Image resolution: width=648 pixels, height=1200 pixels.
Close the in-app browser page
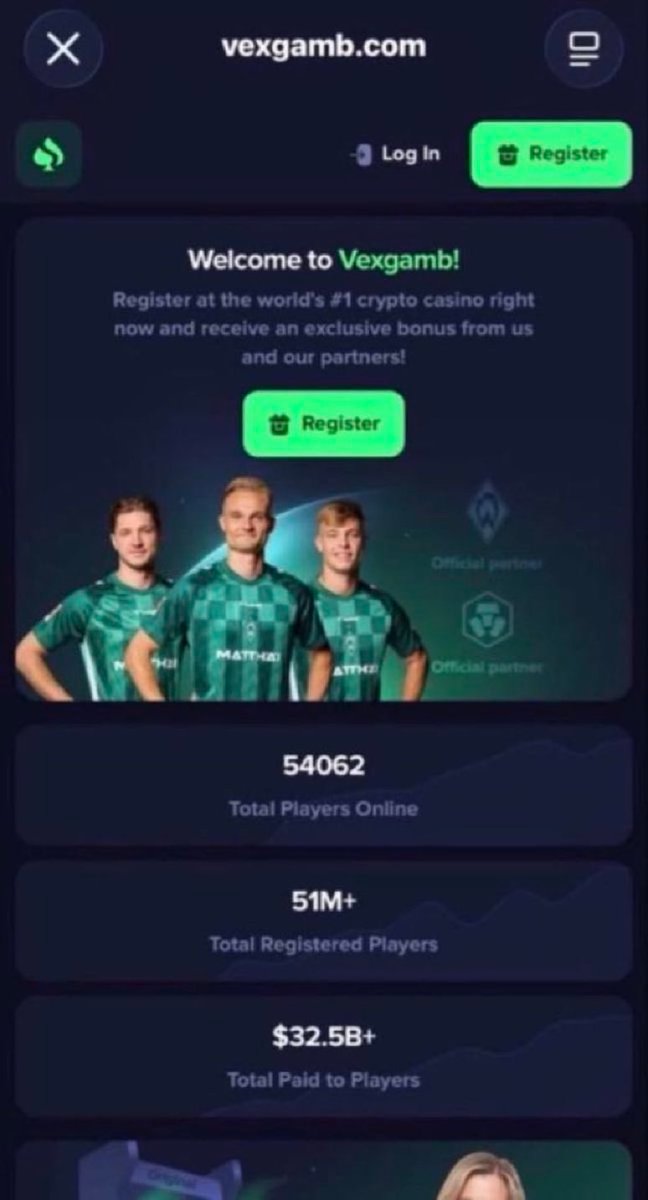(63, 48)
